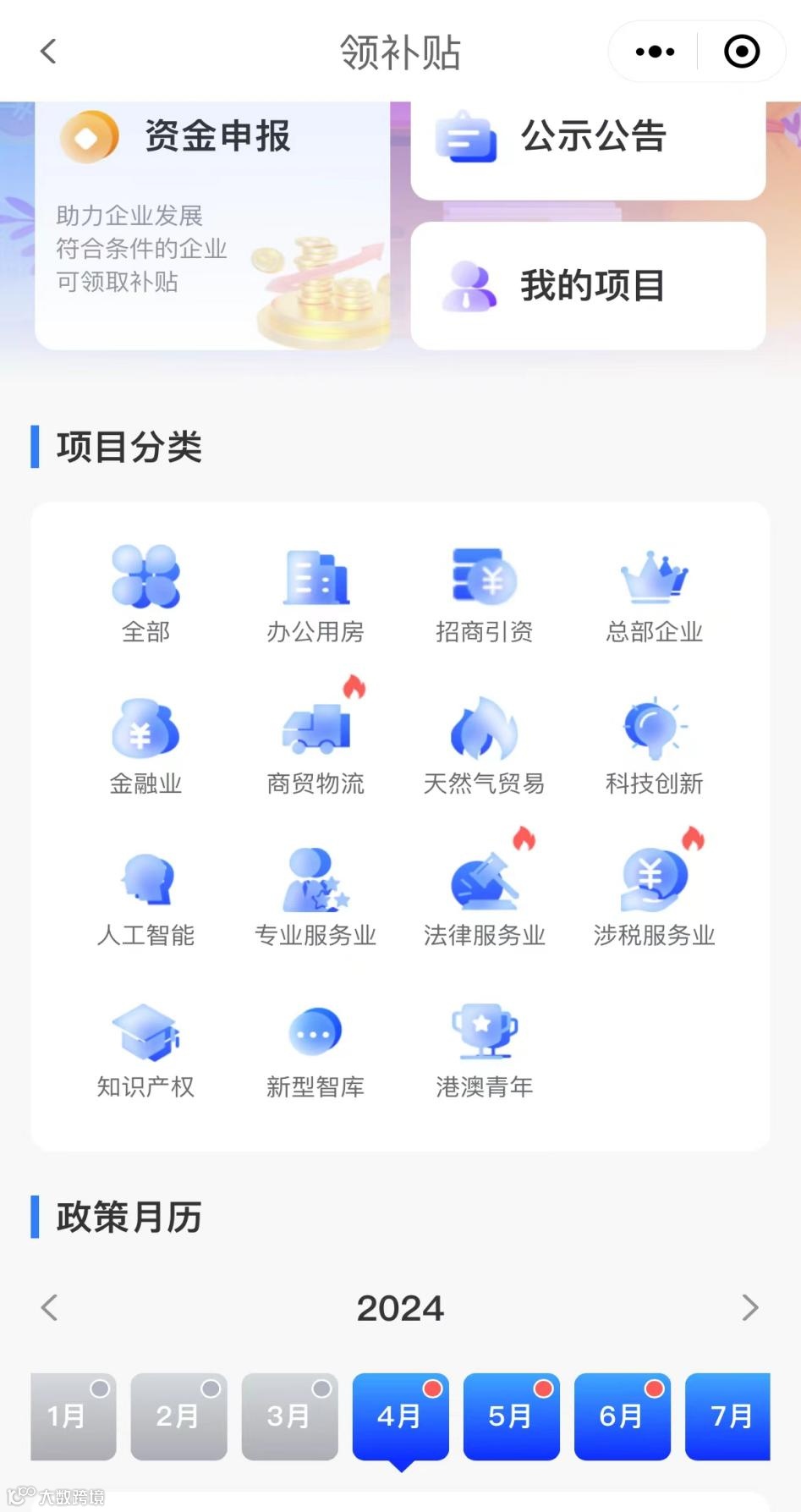Switch the calendar to 5月
801x1512 pixels.
pyautogui.click(x=511, y=1416)
